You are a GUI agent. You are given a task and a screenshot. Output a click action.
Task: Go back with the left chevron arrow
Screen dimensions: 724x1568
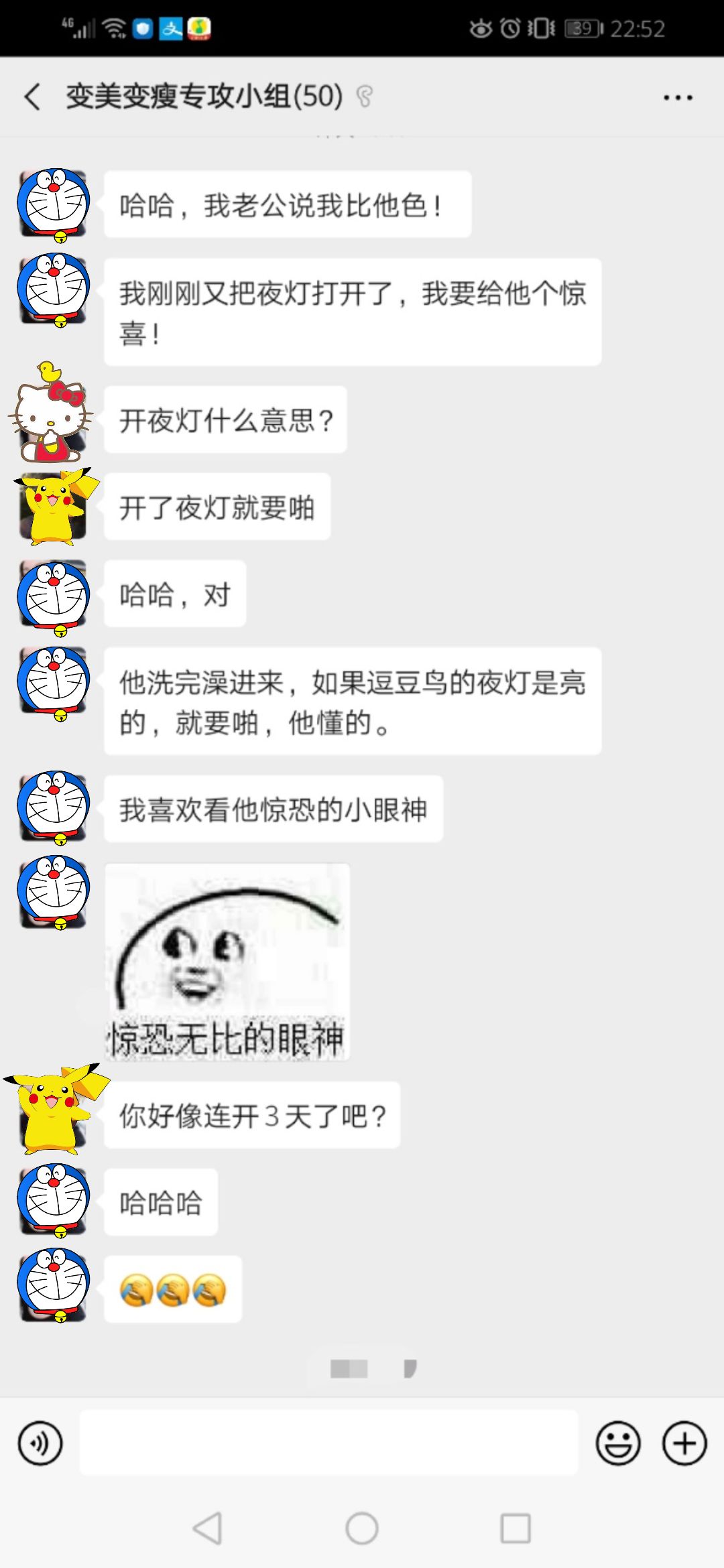pyautogui.click(x=32, y=97)
